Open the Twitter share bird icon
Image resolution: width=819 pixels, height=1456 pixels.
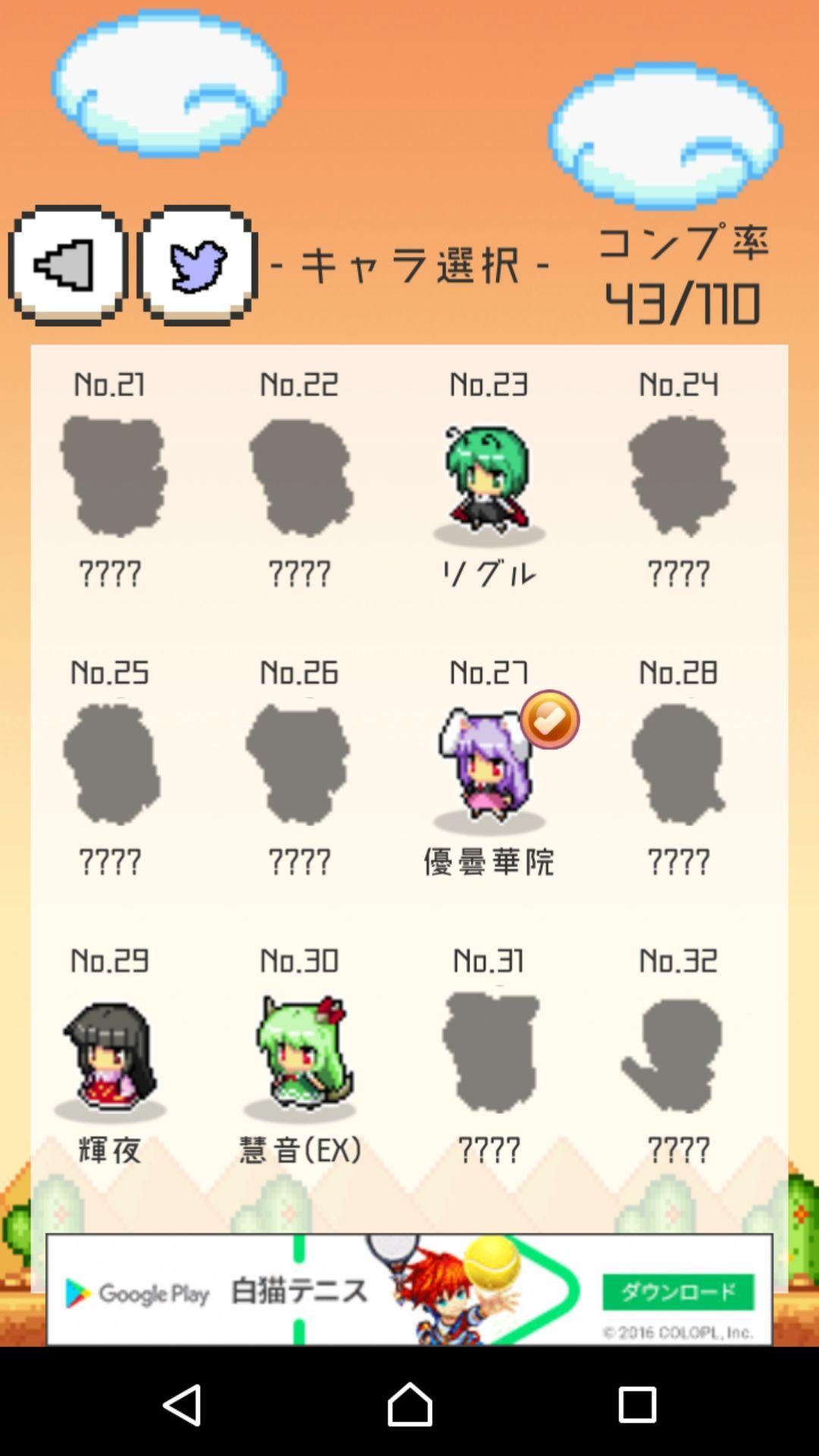tap(197, 262)
